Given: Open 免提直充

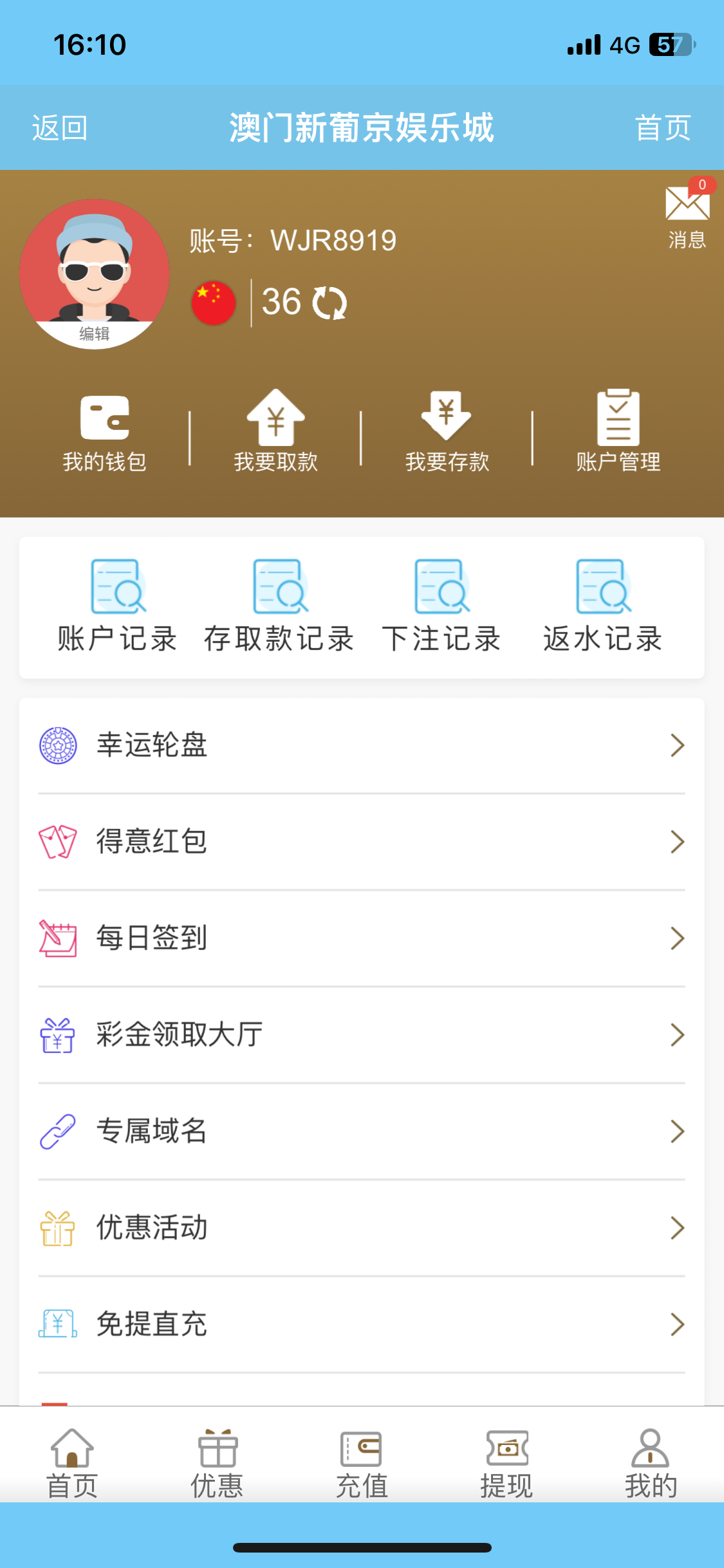Looking at the screenshot, I should [362, 1325].
